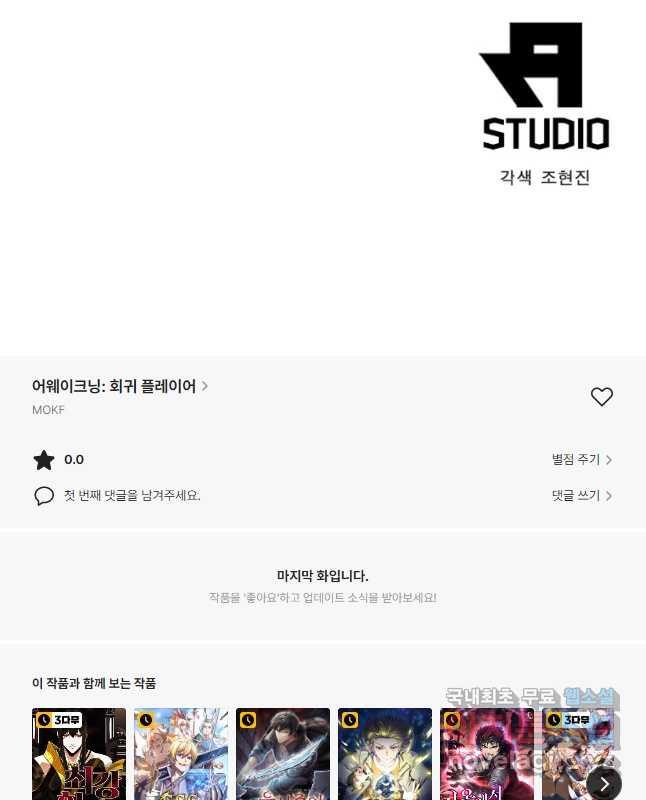
Task: Tap 댓글 쓰기 to write a comment
Action: (581, 496)
